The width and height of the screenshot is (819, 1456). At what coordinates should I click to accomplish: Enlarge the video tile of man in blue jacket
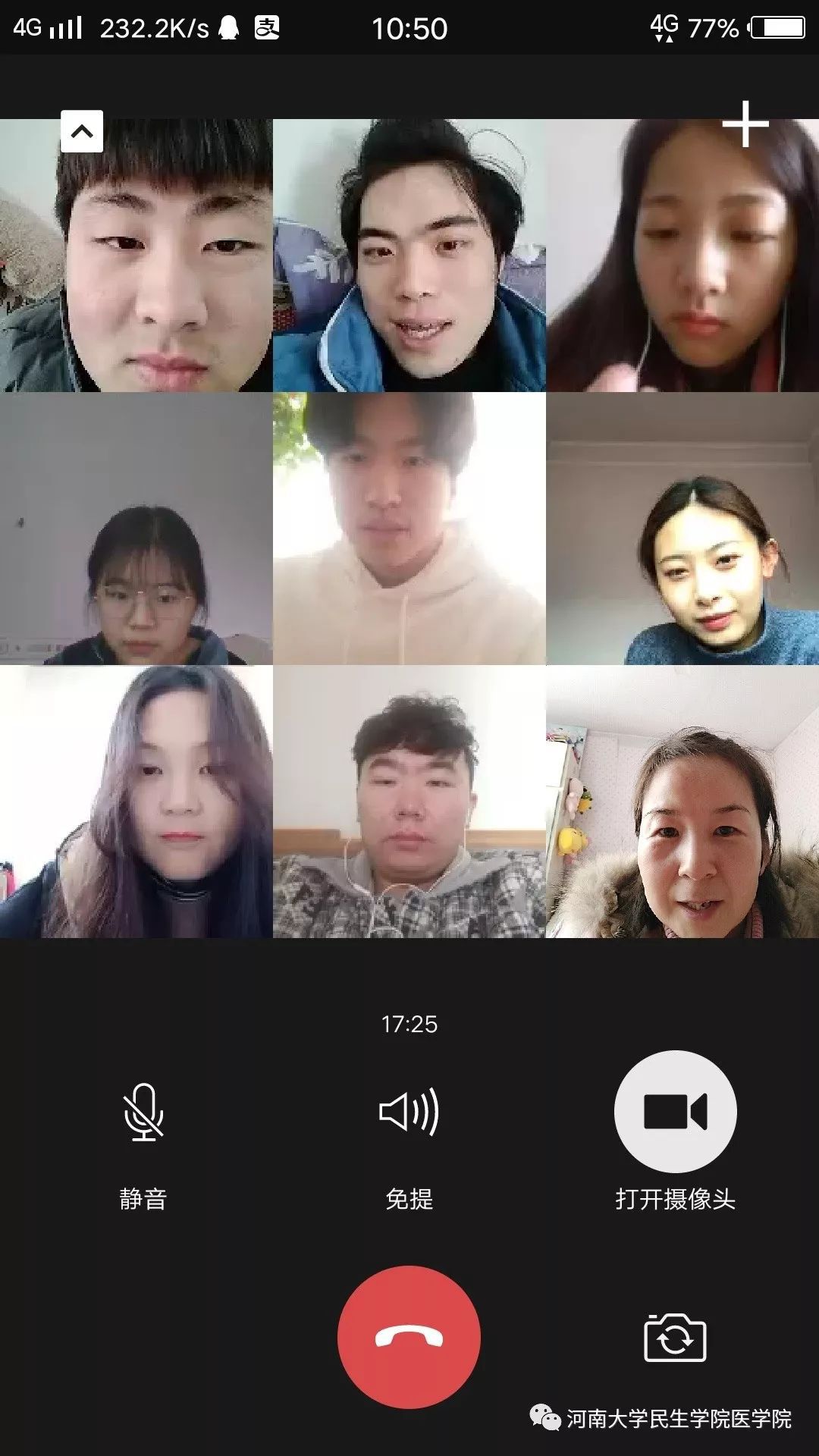[x=409, y=256]
